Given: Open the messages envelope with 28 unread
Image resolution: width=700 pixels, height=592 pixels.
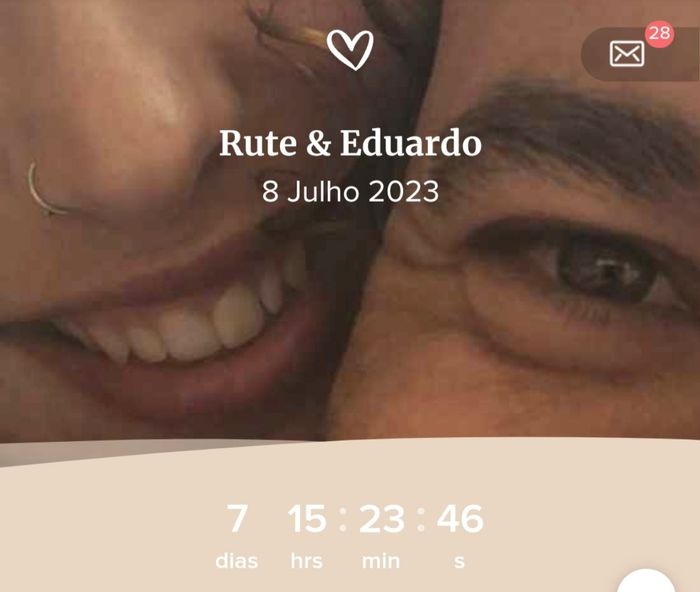Looking at the screenshot, I should coord(628,54).
